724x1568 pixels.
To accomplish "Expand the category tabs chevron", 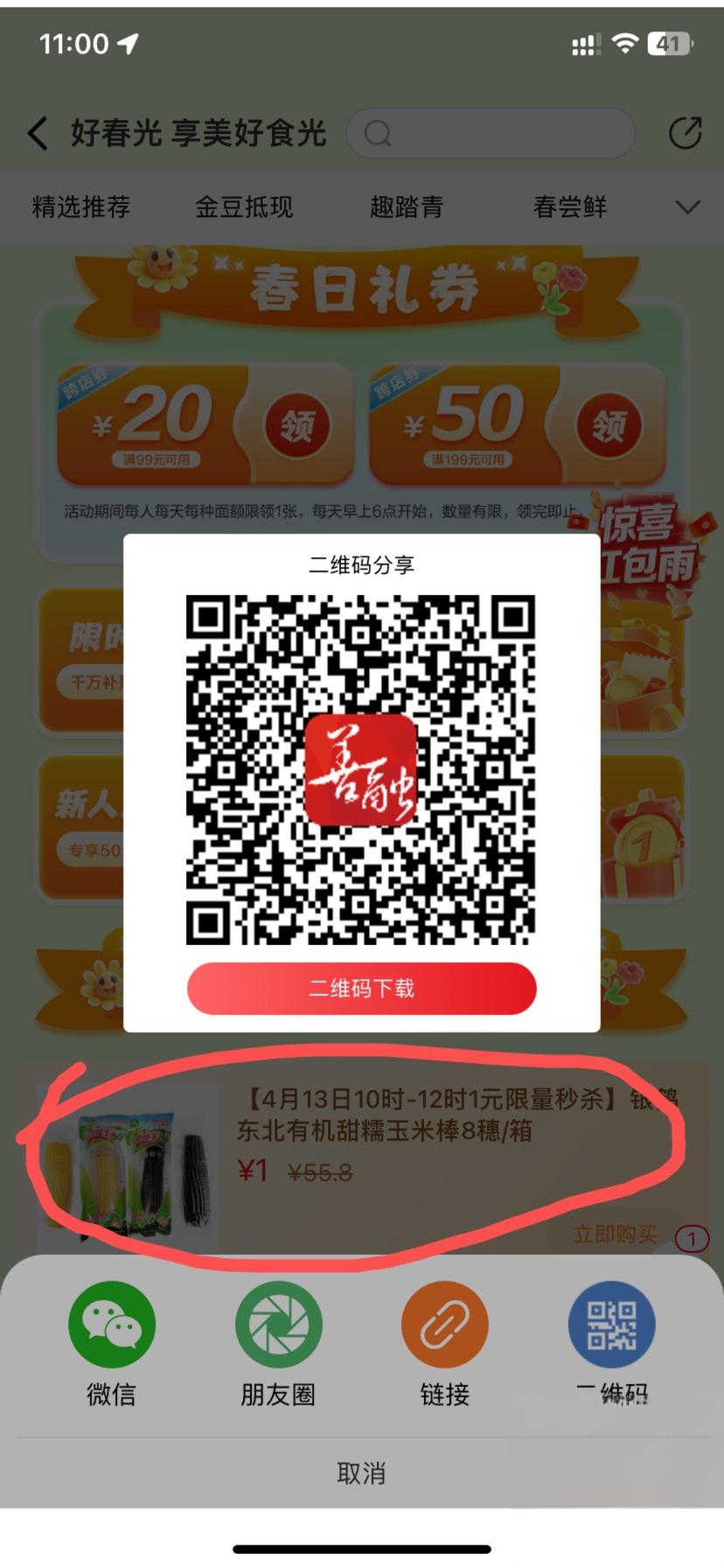I will (x=688, y=207).
